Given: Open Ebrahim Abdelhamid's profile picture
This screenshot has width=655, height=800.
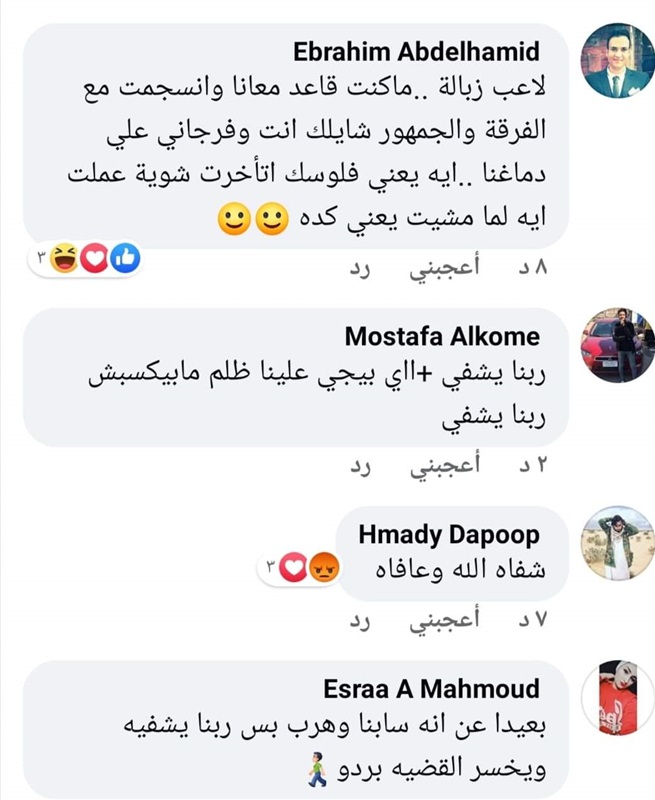Looking at the screenshot, I should tap(618, 62).
